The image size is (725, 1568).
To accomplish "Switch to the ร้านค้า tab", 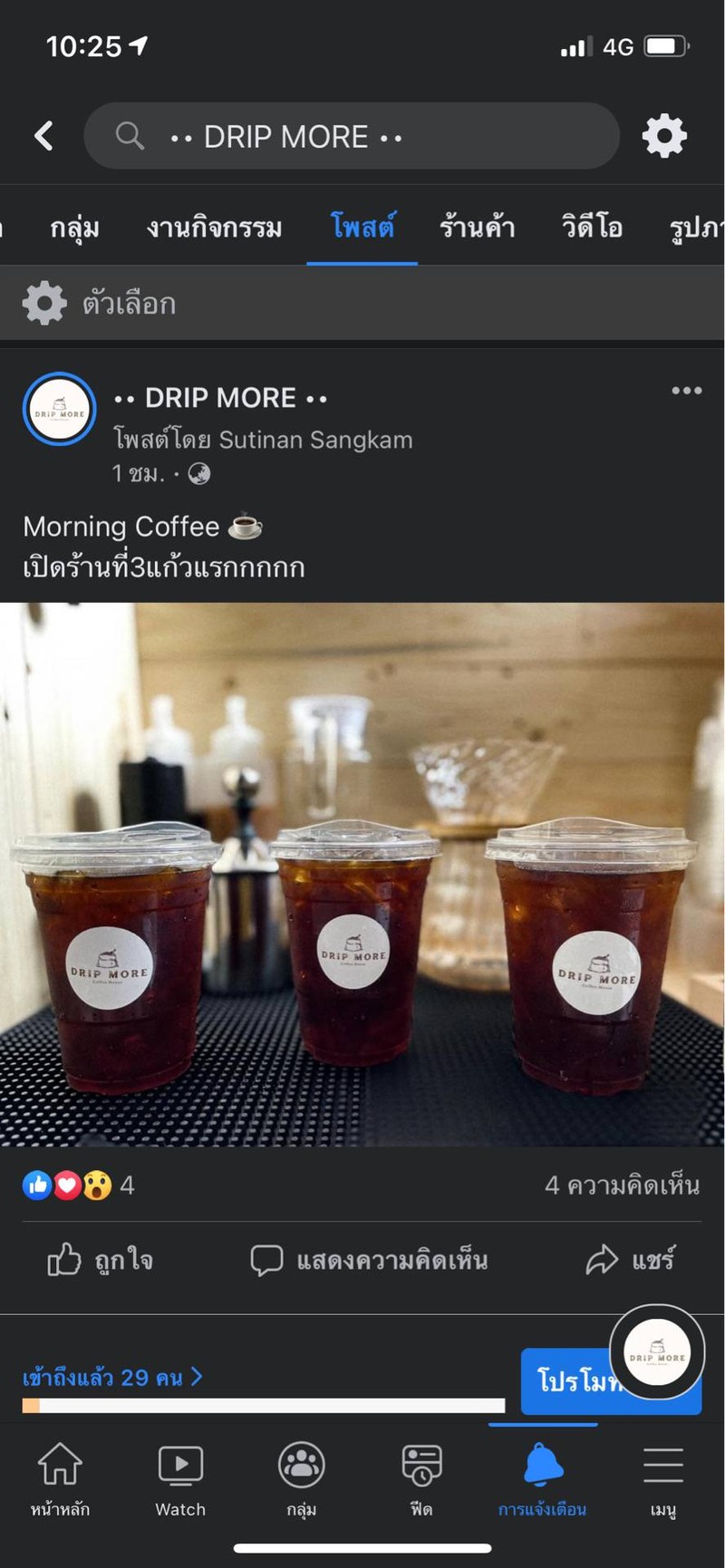I will point(477,227).
